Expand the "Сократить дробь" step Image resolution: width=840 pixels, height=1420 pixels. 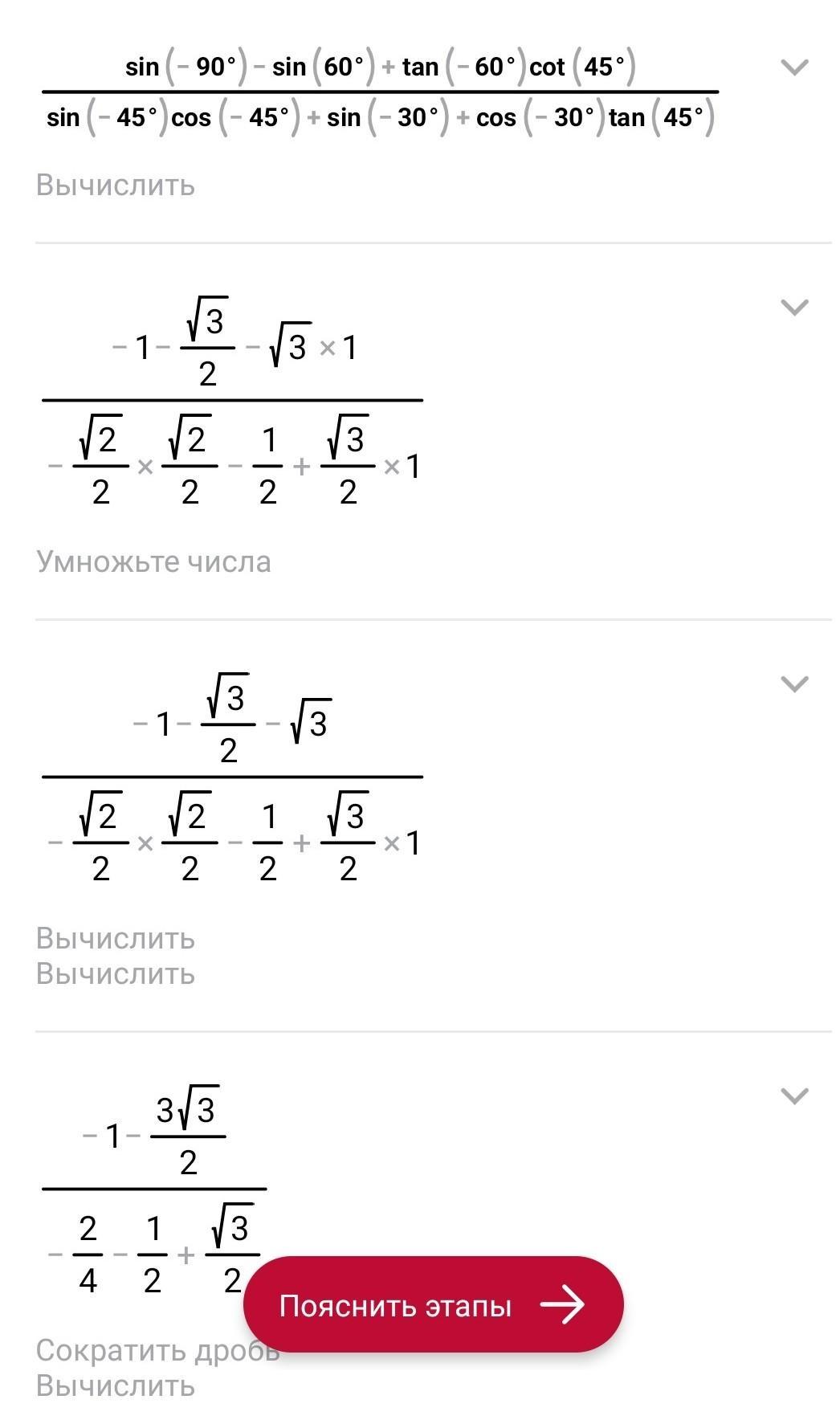(793, 1096)
